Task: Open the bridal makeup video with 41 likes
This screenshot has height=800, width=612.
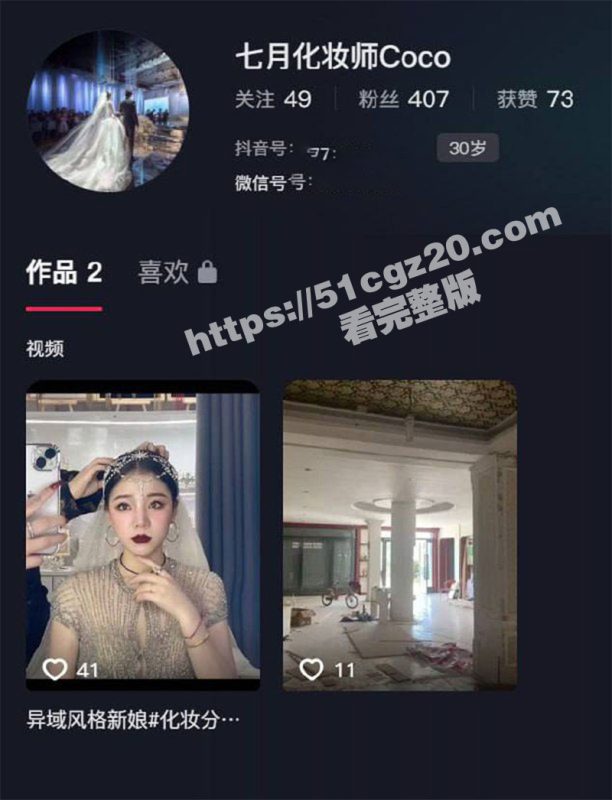Action: coord(142,535)
